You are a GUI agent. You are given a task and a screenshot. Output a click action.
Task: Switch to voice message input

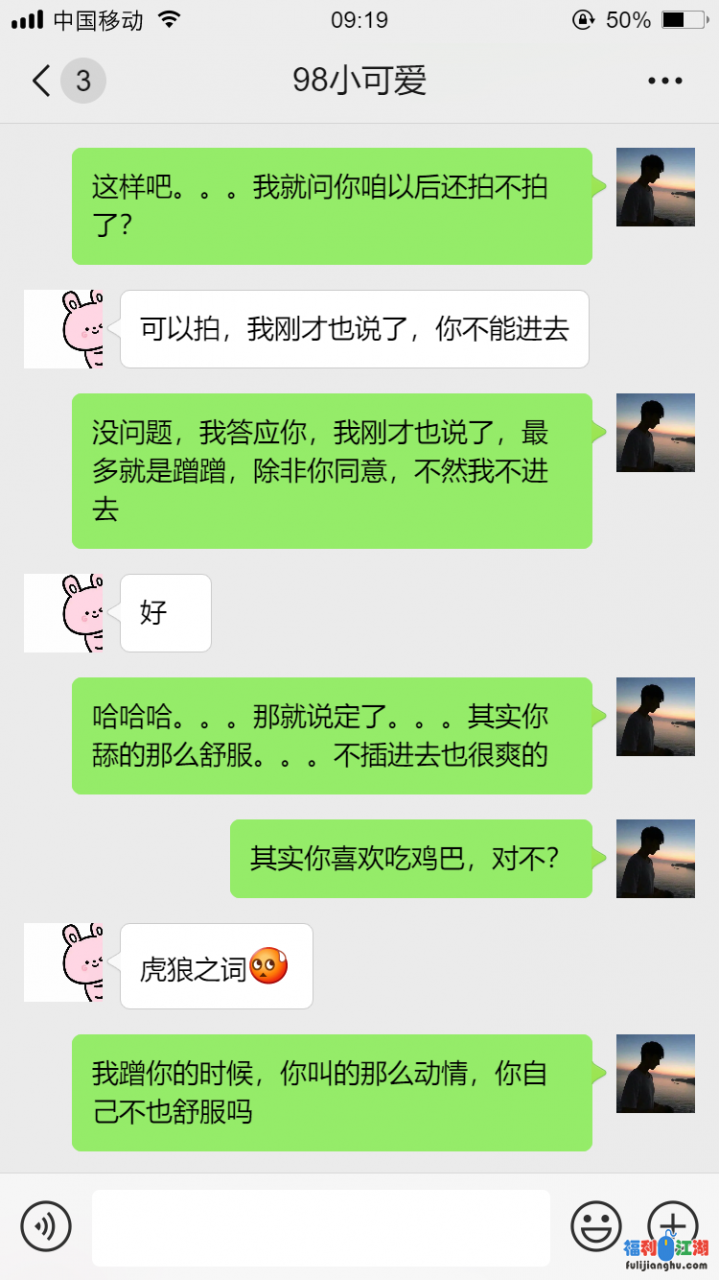click(x=46, y=1226)
